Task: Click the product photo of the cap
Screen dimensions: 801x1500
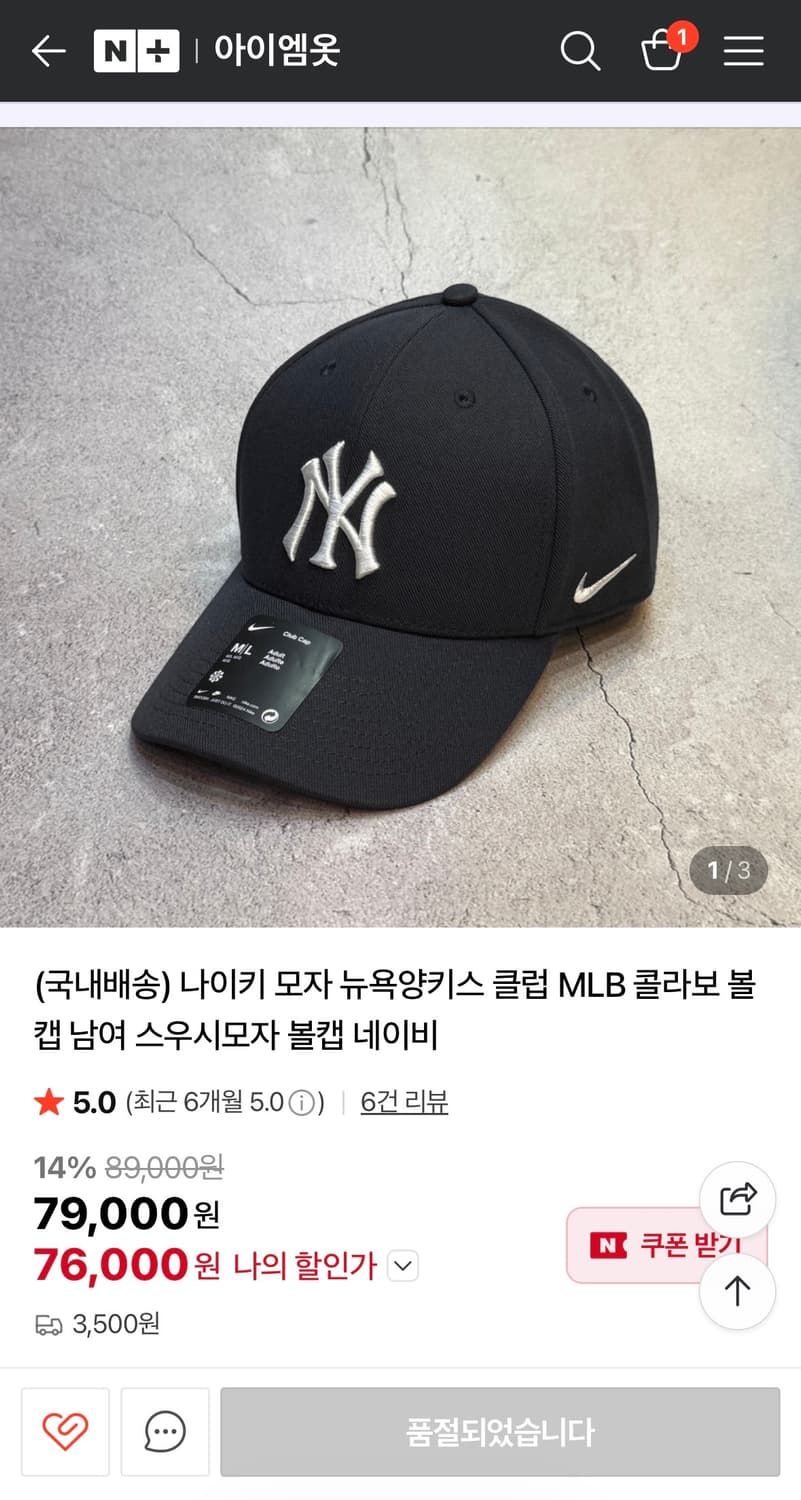Action: (x=400, y=520)
